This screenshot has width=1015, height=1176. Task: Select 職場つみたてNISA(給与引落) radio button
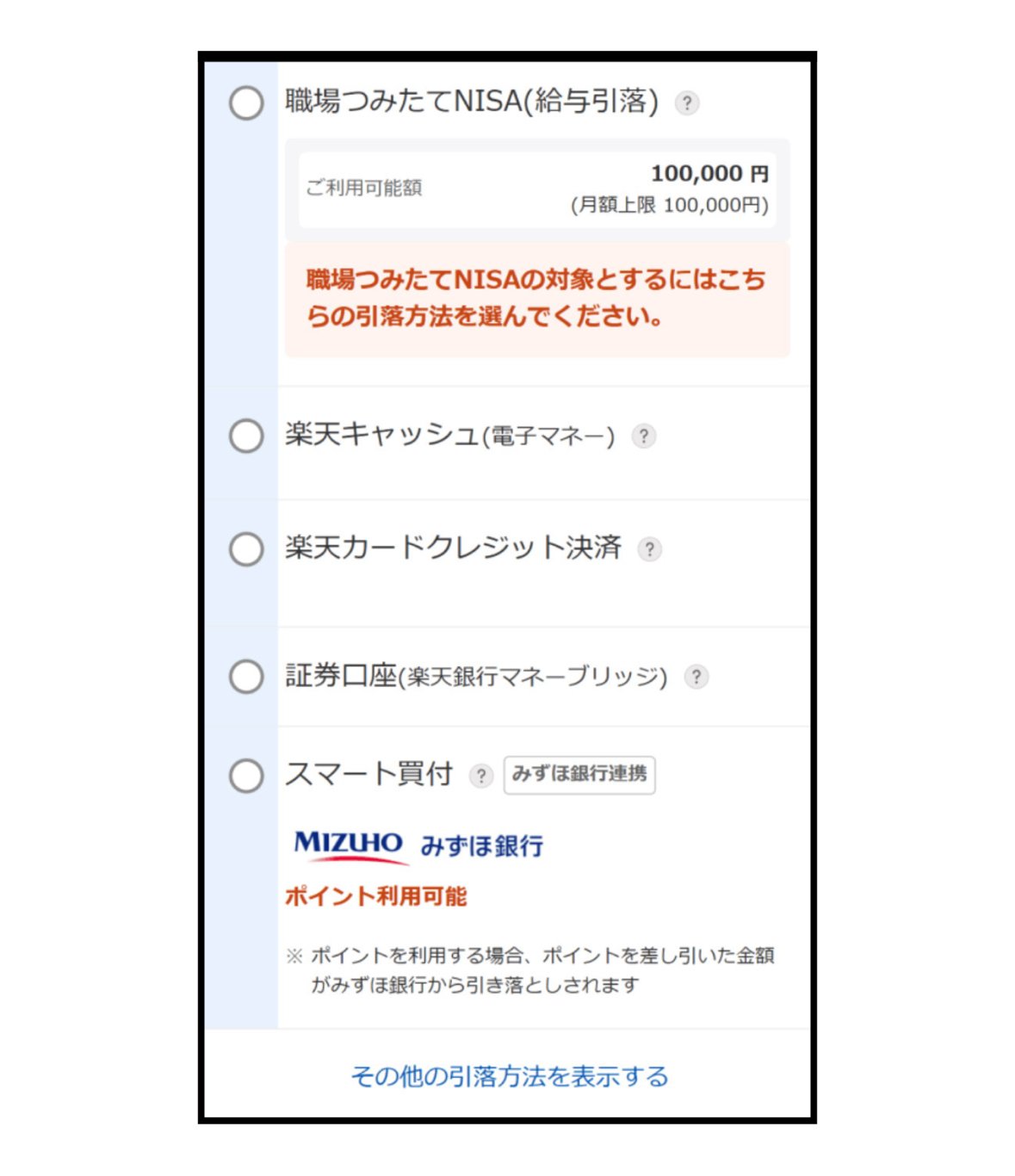[x=246, y=102]
